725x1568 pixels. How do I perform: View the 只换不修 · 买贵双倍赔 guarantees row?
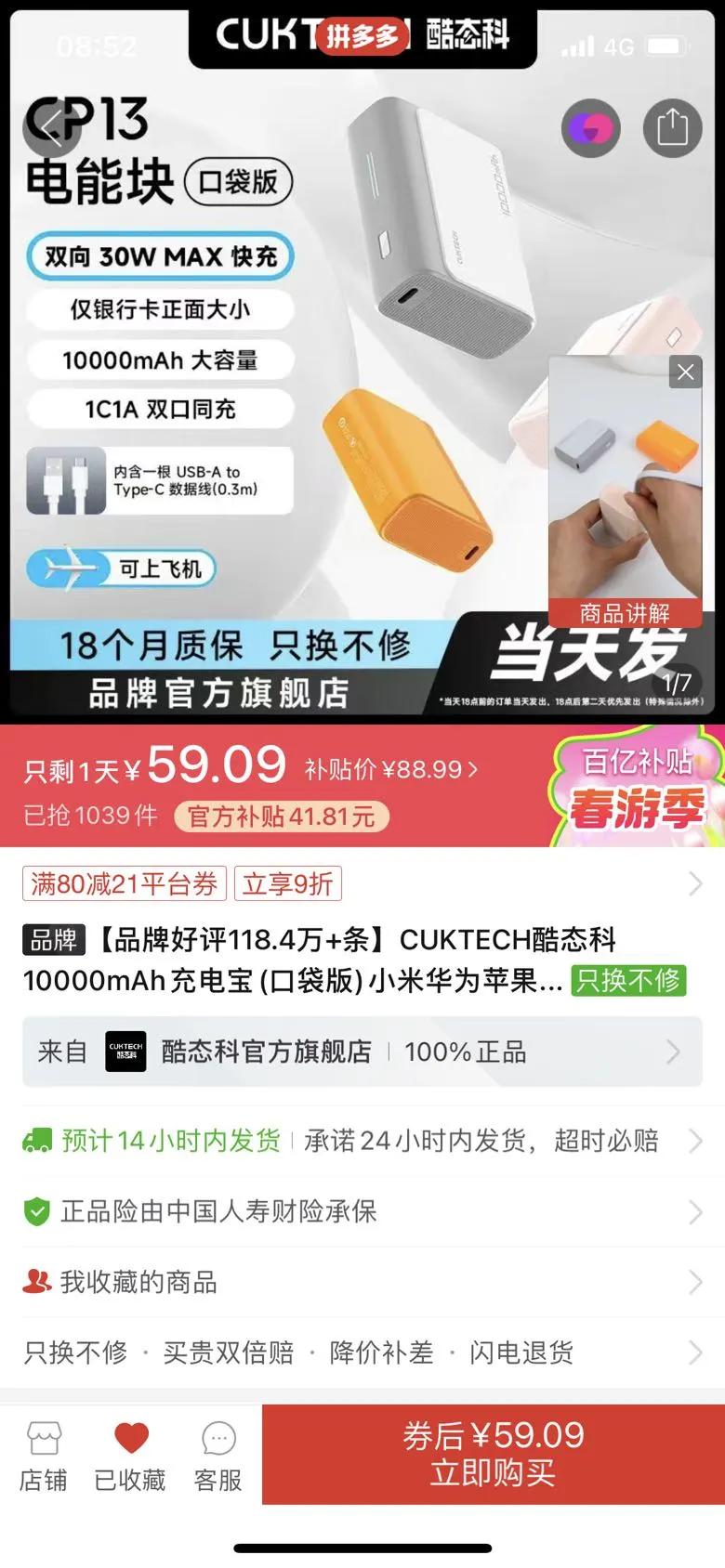(x=362, y=1352)
